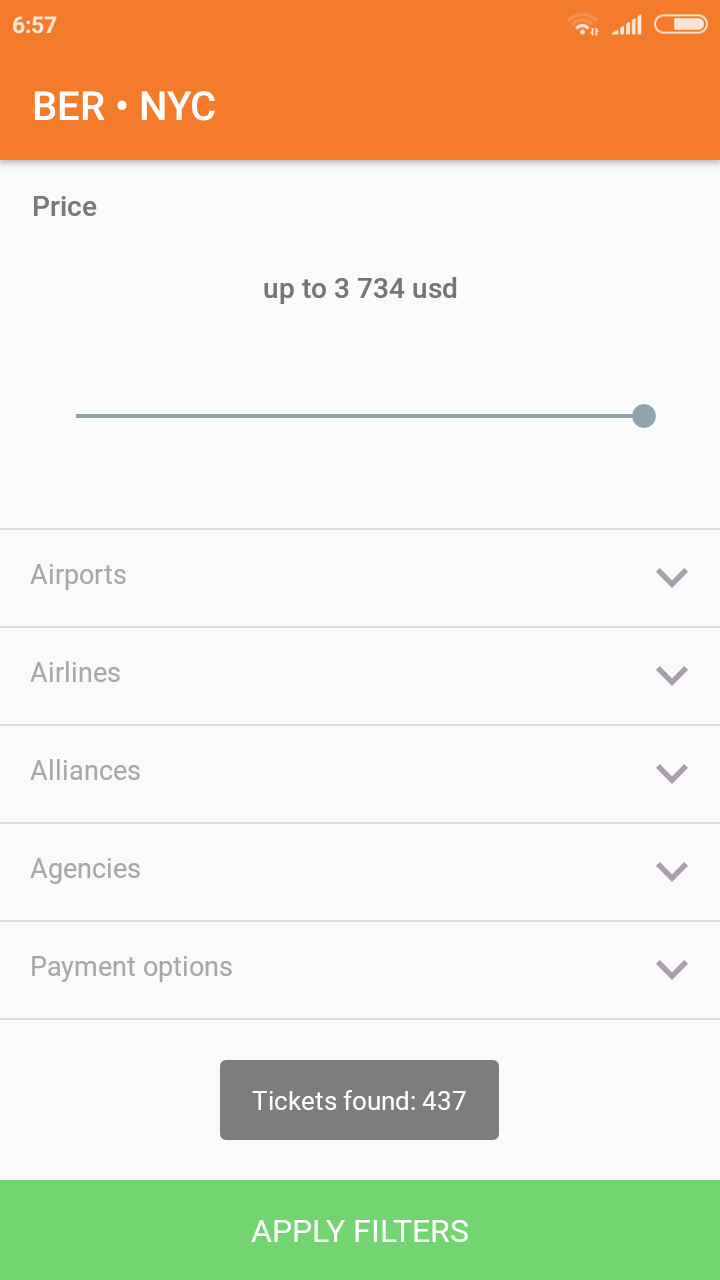
Task: Apply filters to ticket results
Action: point(360,1230)
